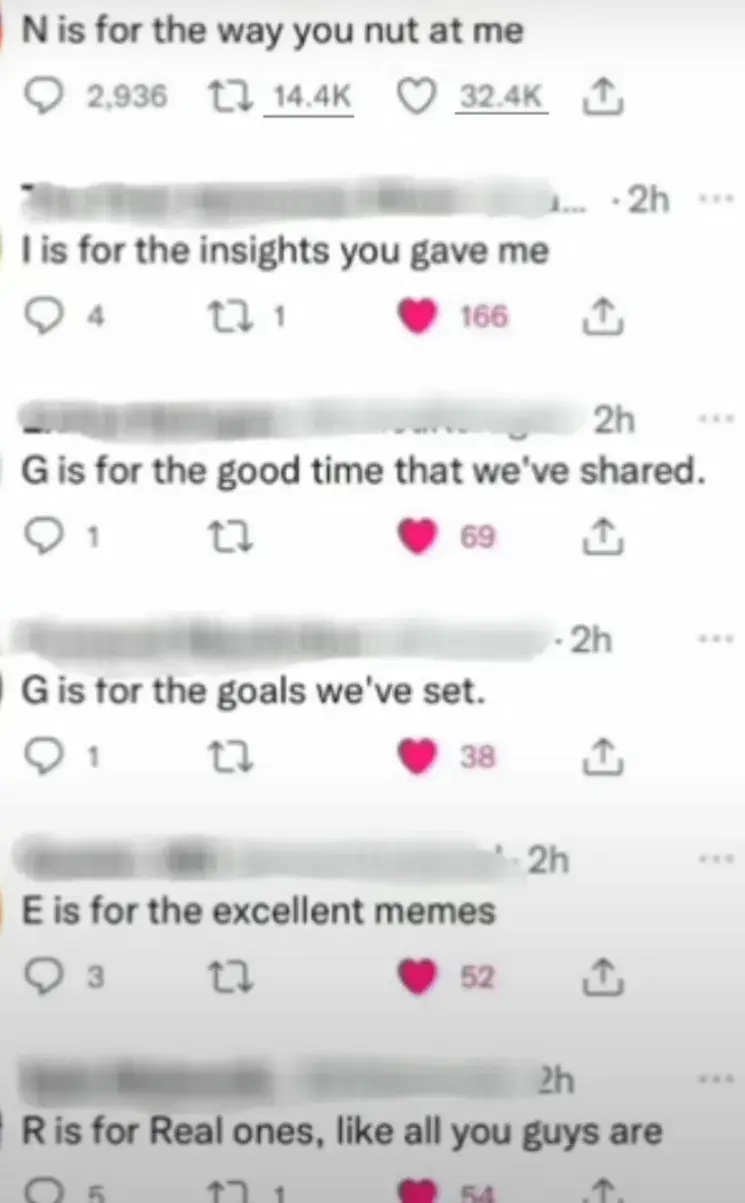
Task: Unlike the 'excellent memes' reply
Action: point(417,978)
